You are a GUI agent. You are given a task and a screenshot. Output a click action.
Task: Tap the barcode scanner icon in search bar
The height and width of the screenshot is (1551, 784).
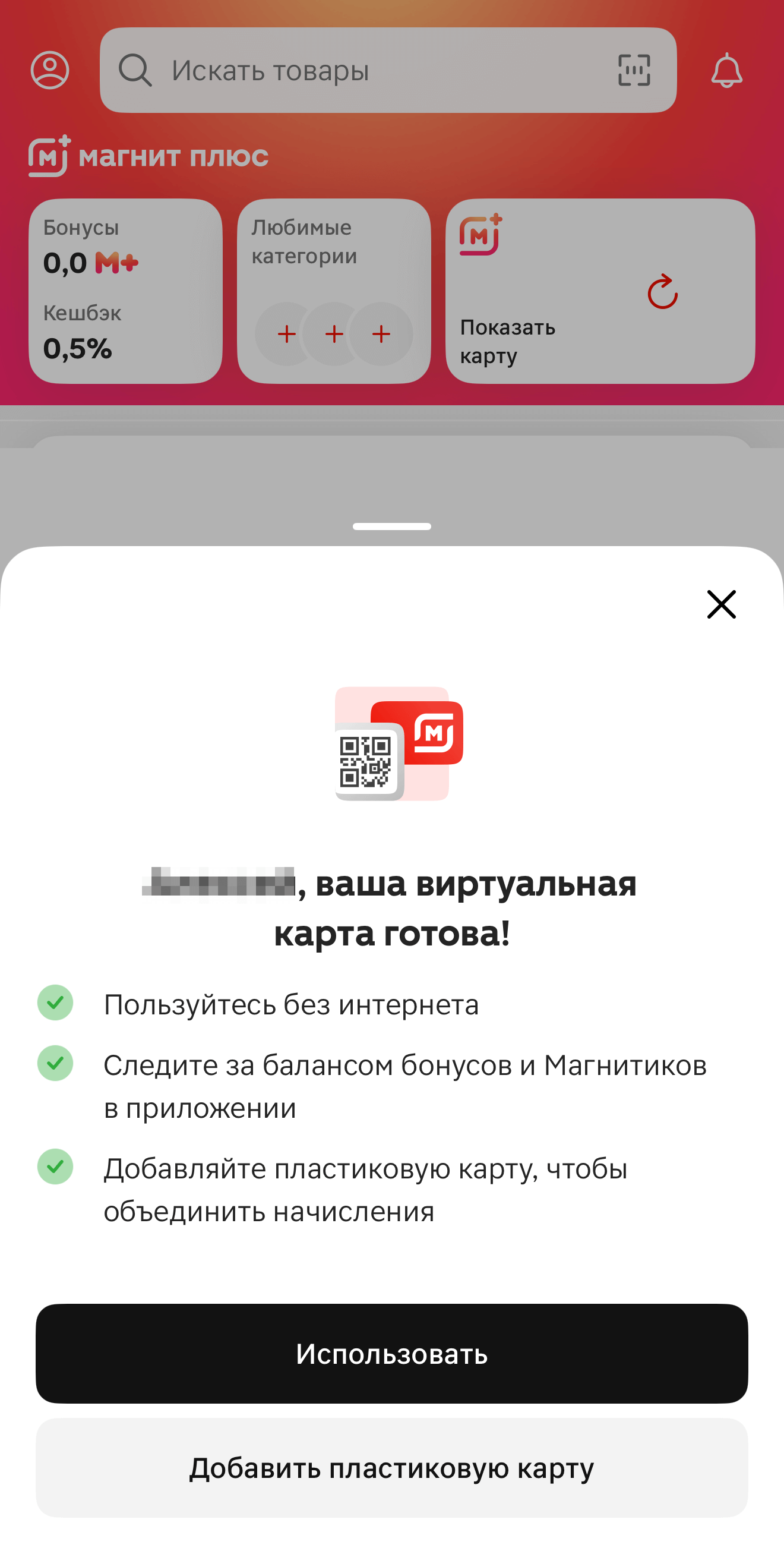[633, 71]
